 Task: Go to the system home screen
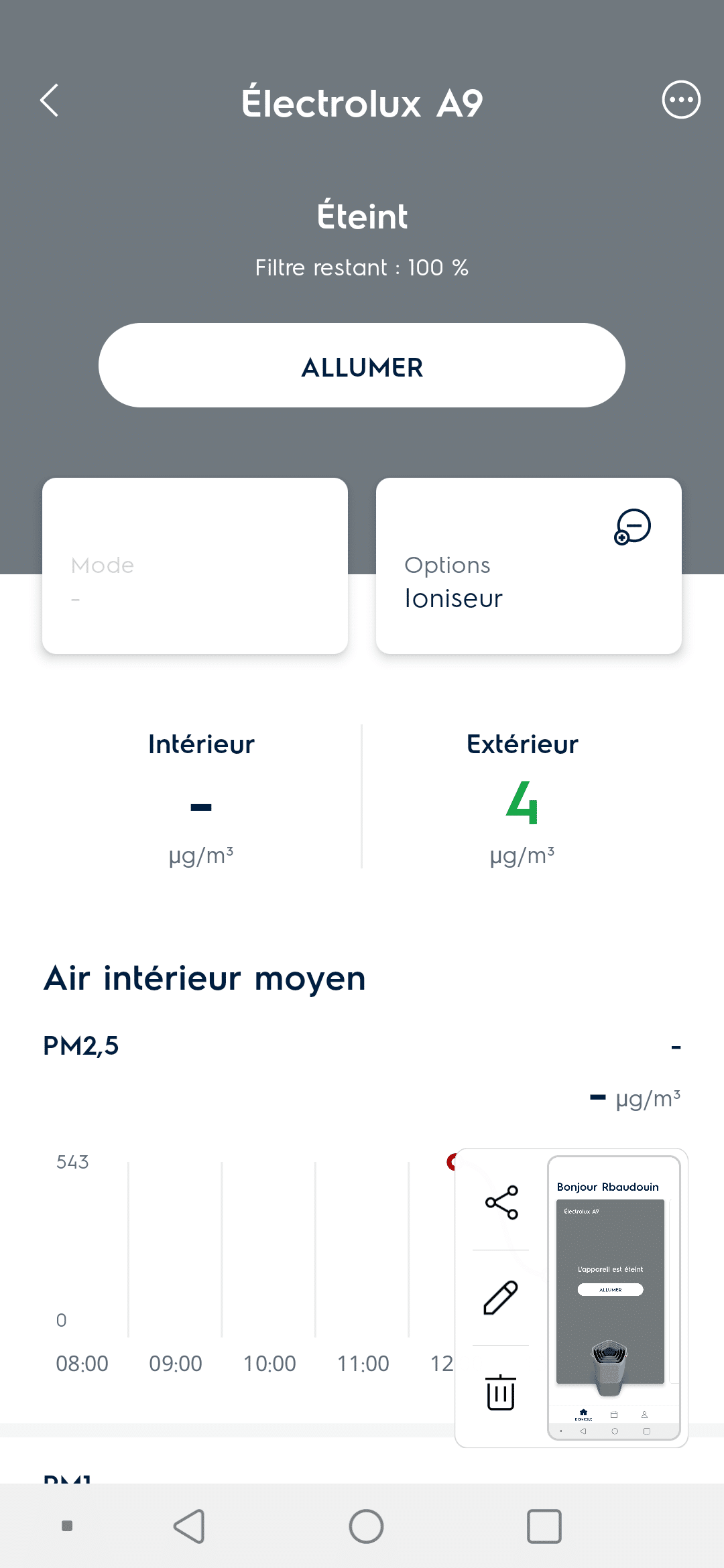coord(366,1526)
